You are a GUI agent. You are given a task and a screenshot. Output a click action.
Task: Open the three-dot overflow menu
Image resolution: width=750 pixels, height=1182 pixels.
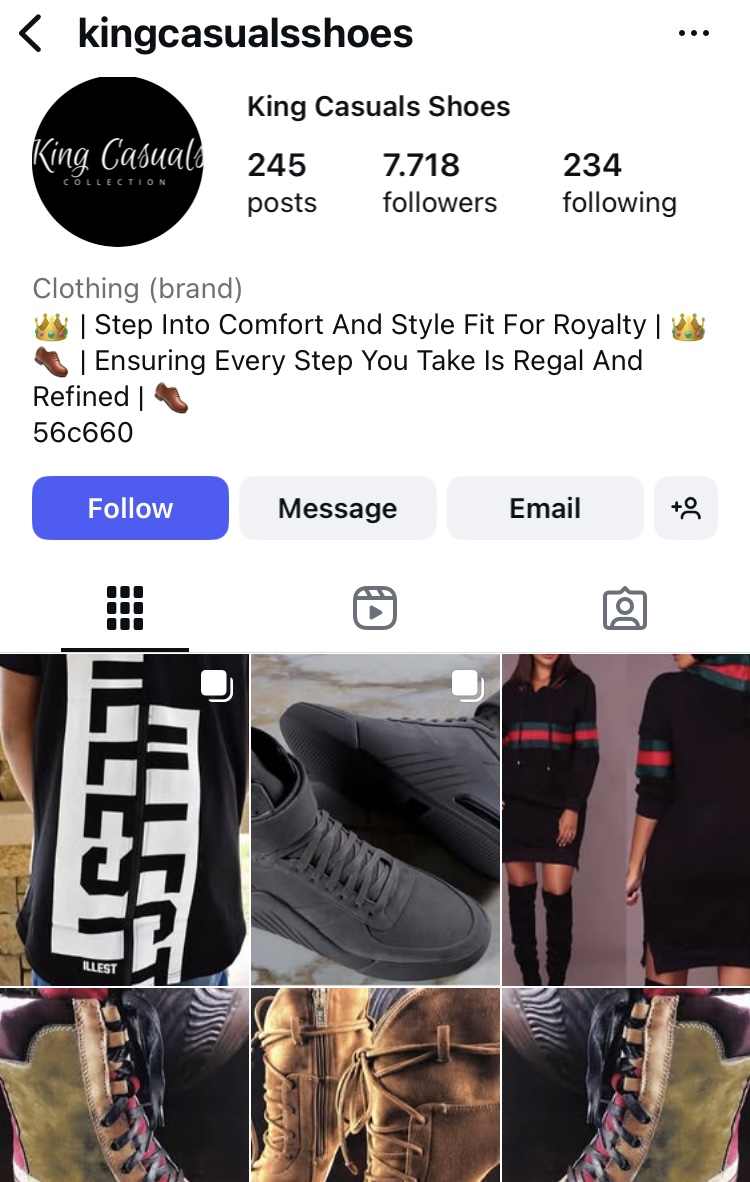point(693,34)
